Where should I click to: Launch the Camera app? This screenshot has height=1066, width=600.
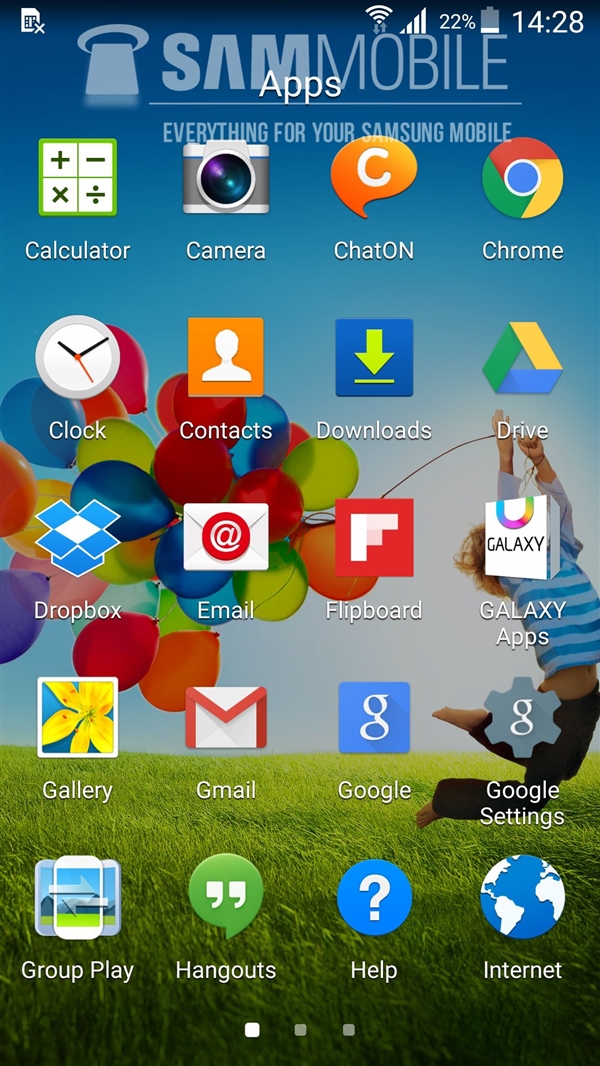226,178
